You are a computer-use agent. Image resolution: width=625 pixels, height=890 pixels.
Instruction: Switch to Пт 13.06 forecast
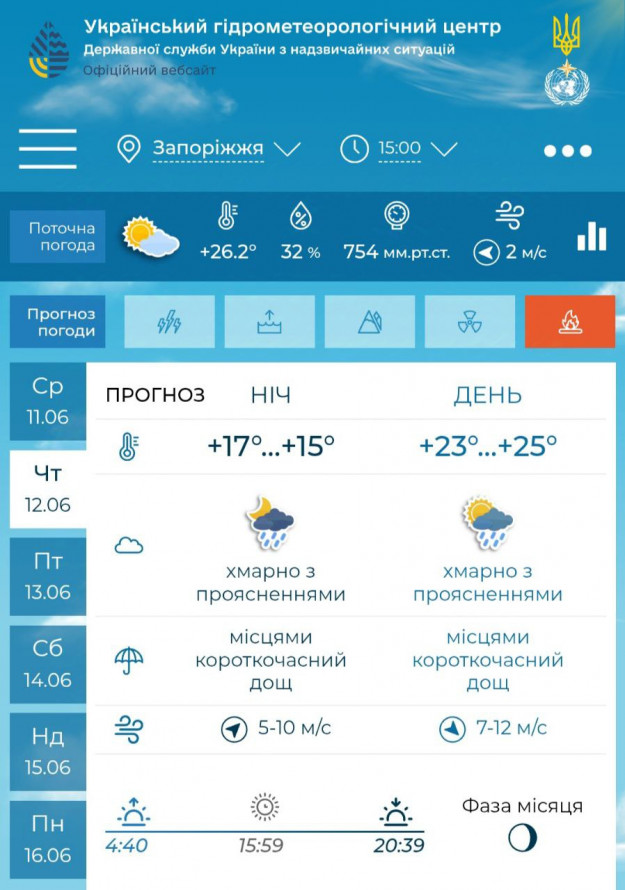coord(47,577)
